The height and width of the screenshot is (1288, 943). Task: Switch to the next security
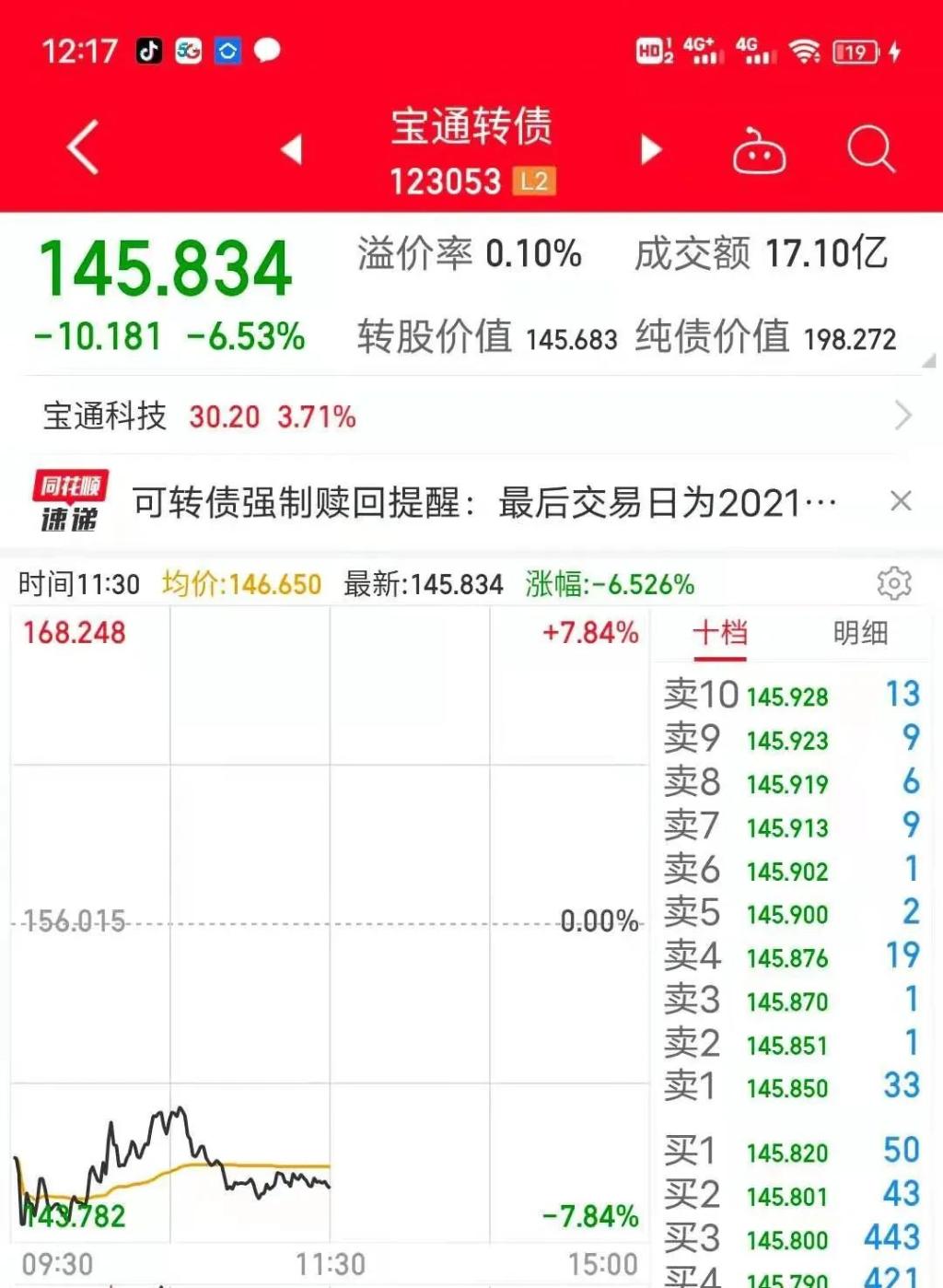point(651,148)
